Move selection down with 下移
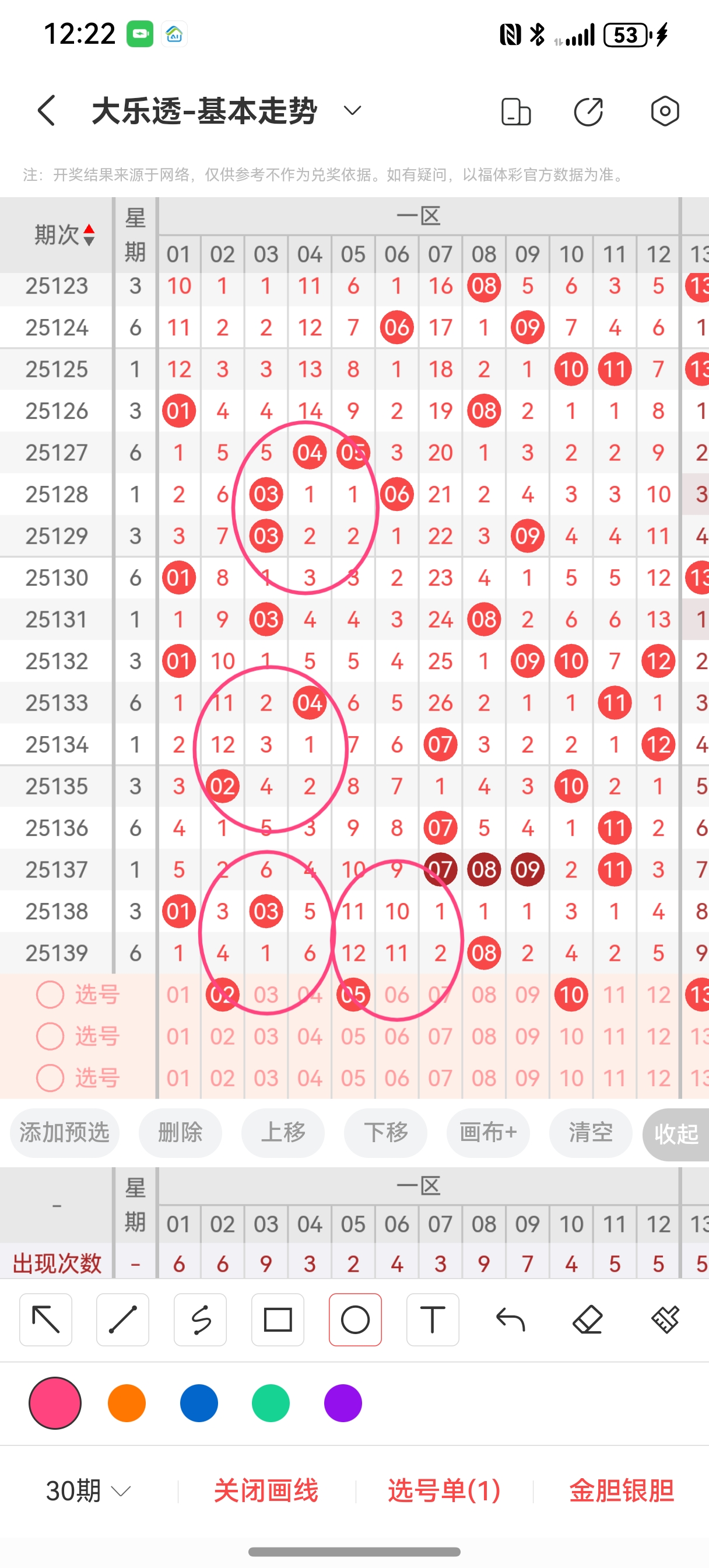Screen dimensions: 709x1568 [385, 1133]
